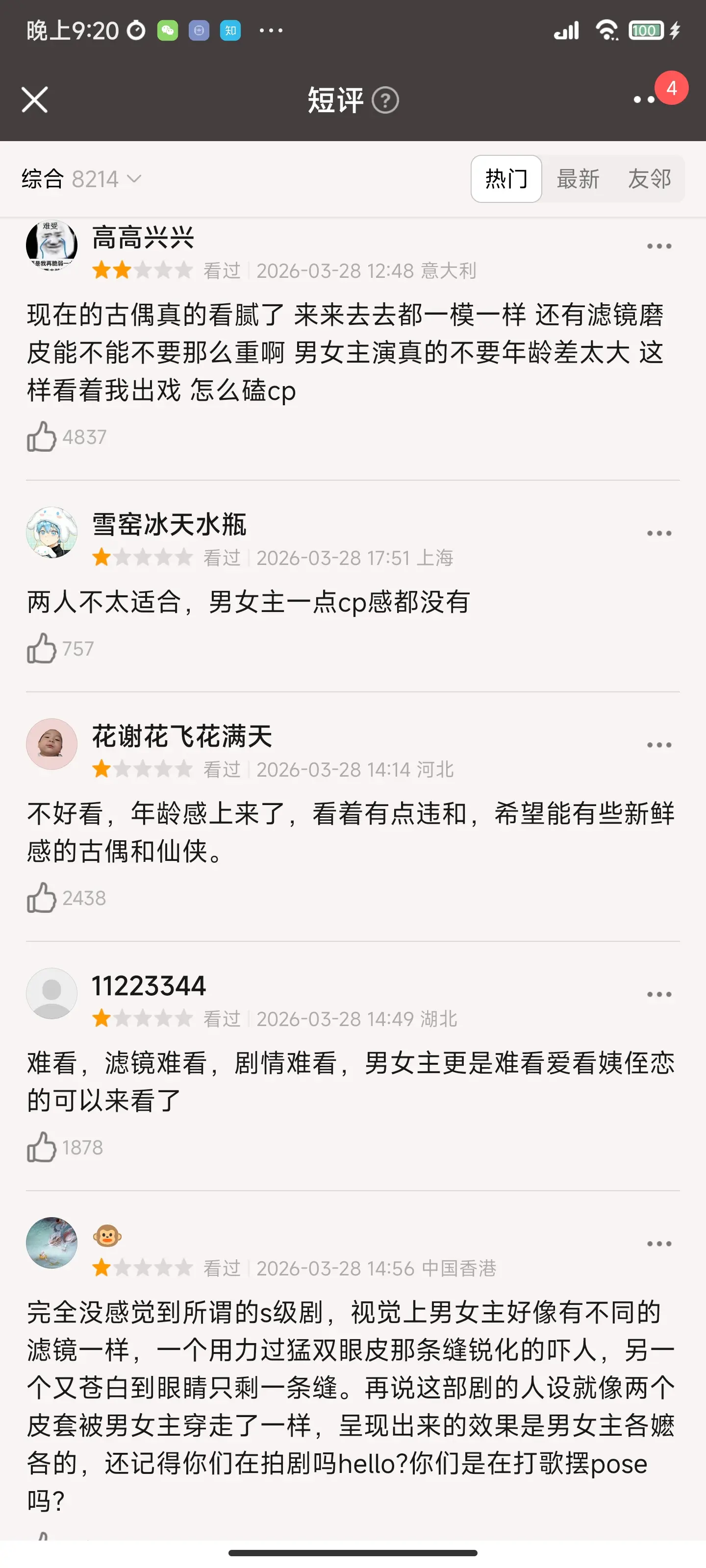Switch to the 热门 tab
This screenshot has width=706, height=1568.
(505, 179)
